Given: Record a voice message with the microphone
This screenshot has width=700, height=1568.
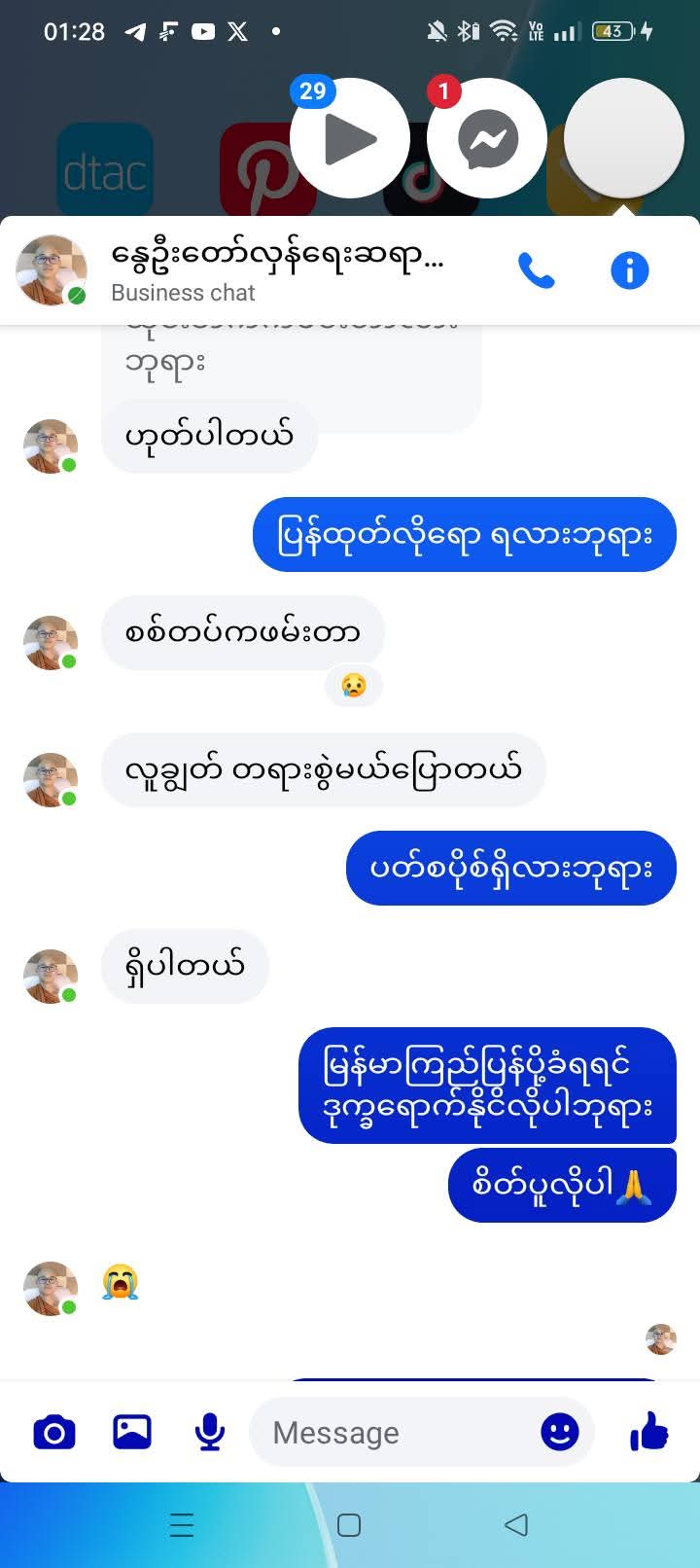Looking at the screenshot, I should coord(210,1432).
